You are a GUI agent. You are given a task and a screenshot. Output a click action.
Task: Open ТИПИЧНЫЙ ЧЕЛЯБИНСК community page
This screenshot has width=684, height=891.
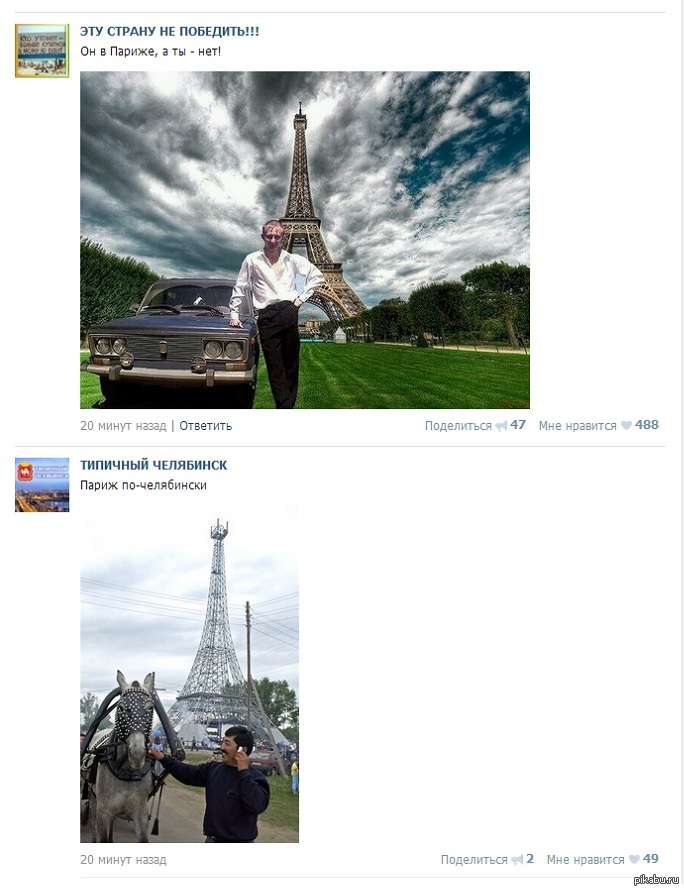click(x=153, y=465)
